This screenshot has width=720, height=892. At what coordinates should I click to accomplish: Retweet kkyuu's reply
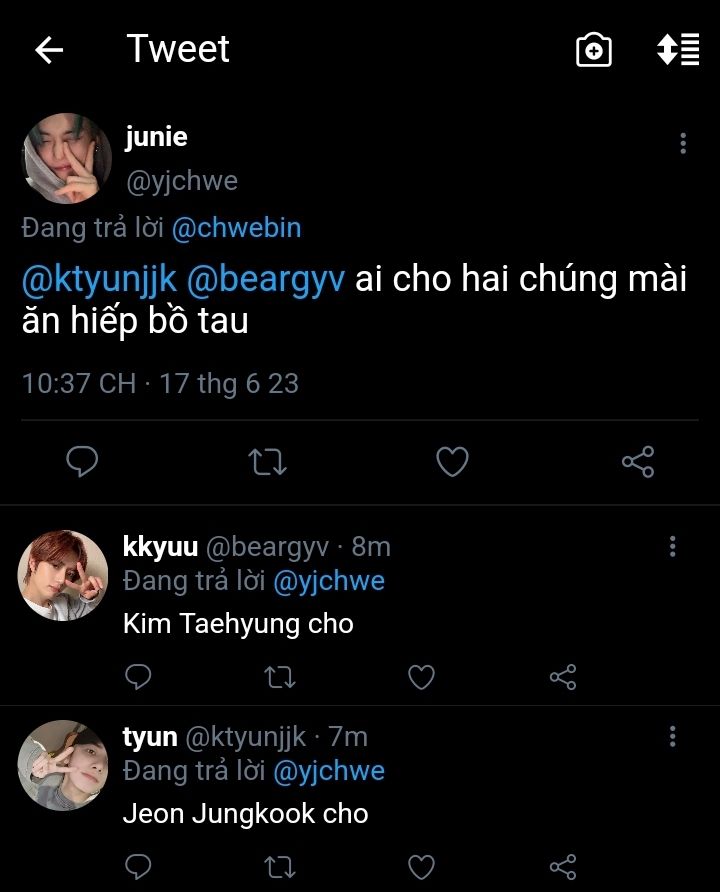pos(279,677)
